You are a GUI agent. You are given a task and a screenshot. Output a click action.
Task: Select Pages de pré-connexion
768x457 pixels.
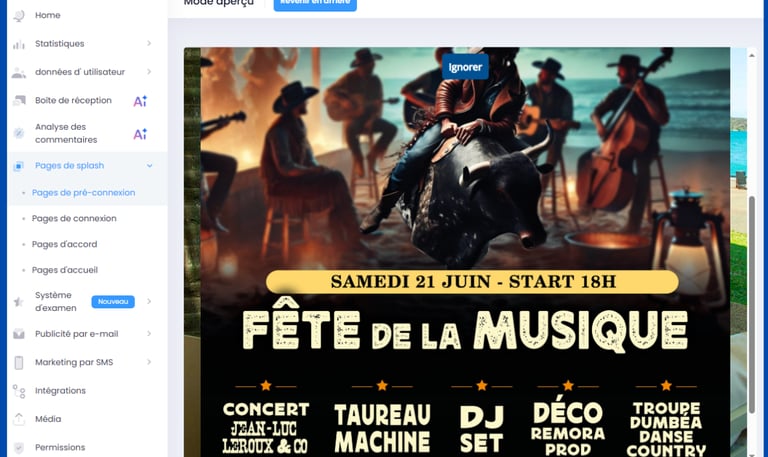click(x=83, y=193)
